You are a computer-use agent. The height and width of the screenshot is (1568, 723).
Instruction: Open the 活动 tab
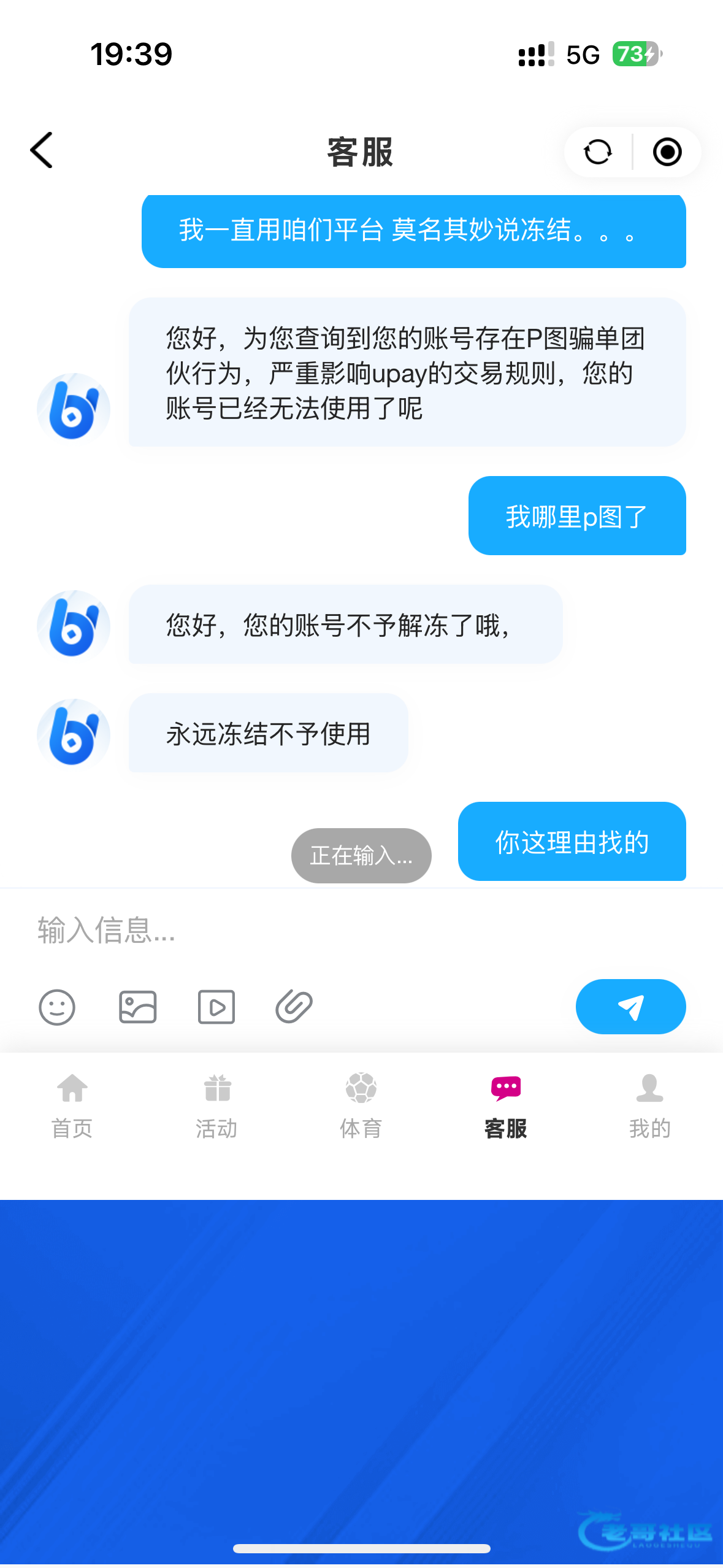(x=217, y=1105)
